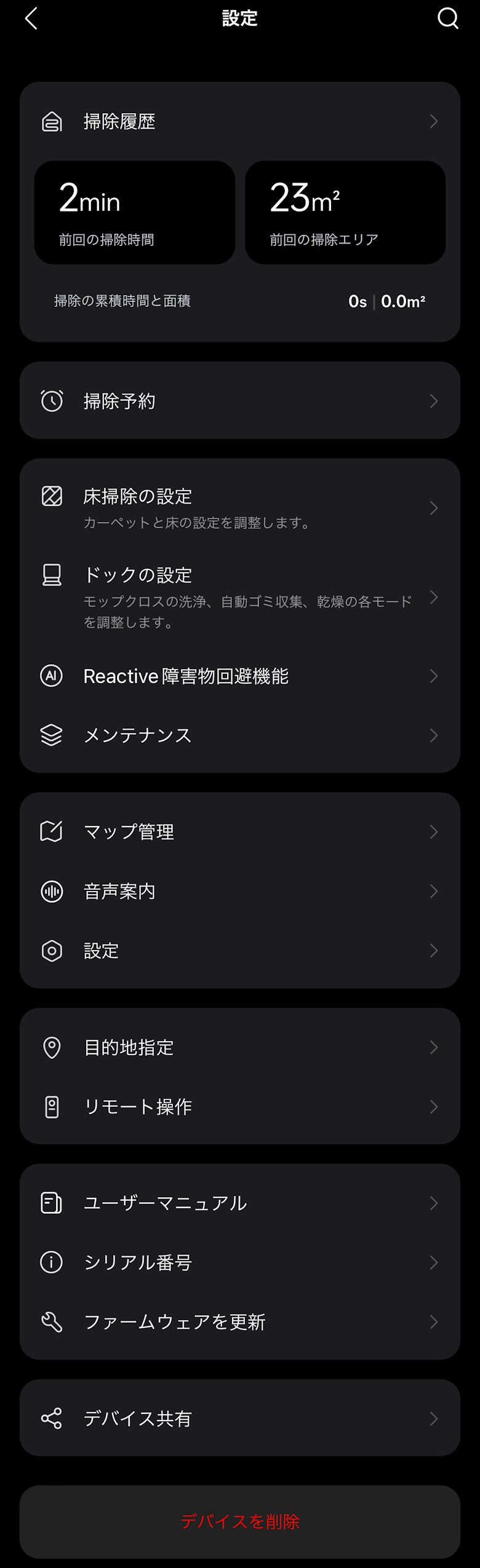Open メンテナンス maintenance
The width and height of the screenshot is (480, 1568).
(239, 735)
